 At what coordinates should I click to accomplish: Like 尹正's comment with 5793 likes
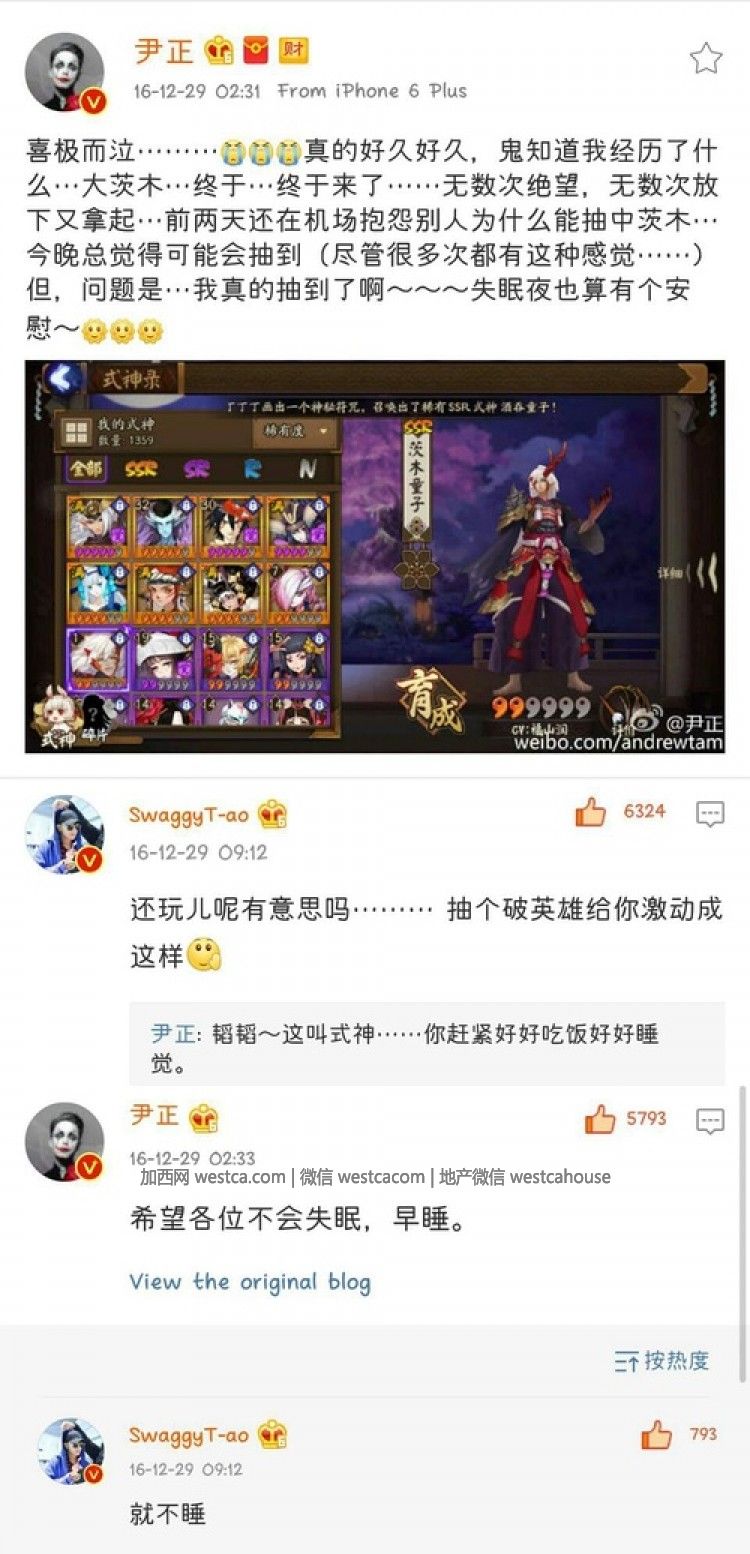tap(600, 1119)
